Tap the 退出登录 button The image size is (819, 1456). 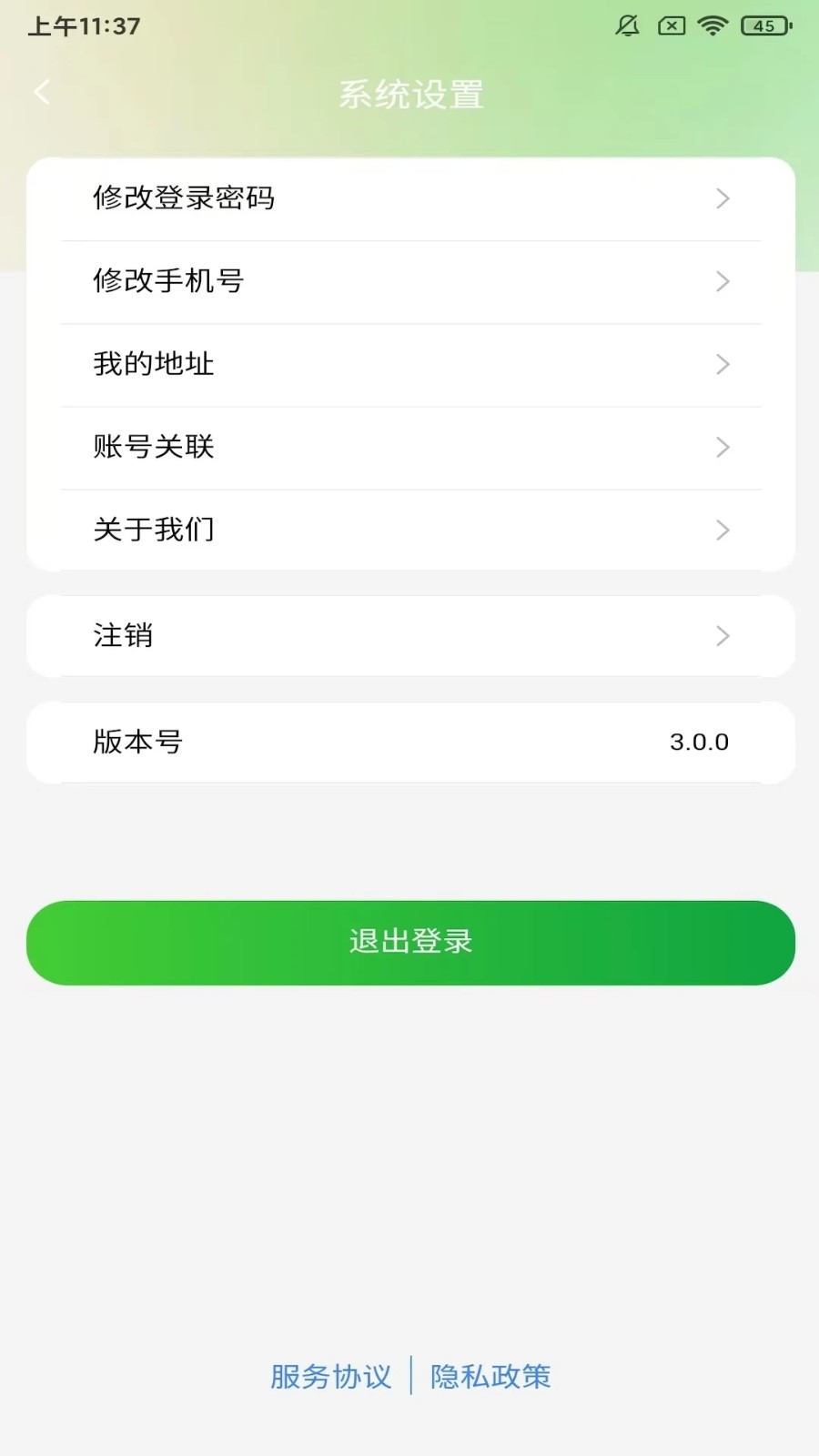[410, 942]
